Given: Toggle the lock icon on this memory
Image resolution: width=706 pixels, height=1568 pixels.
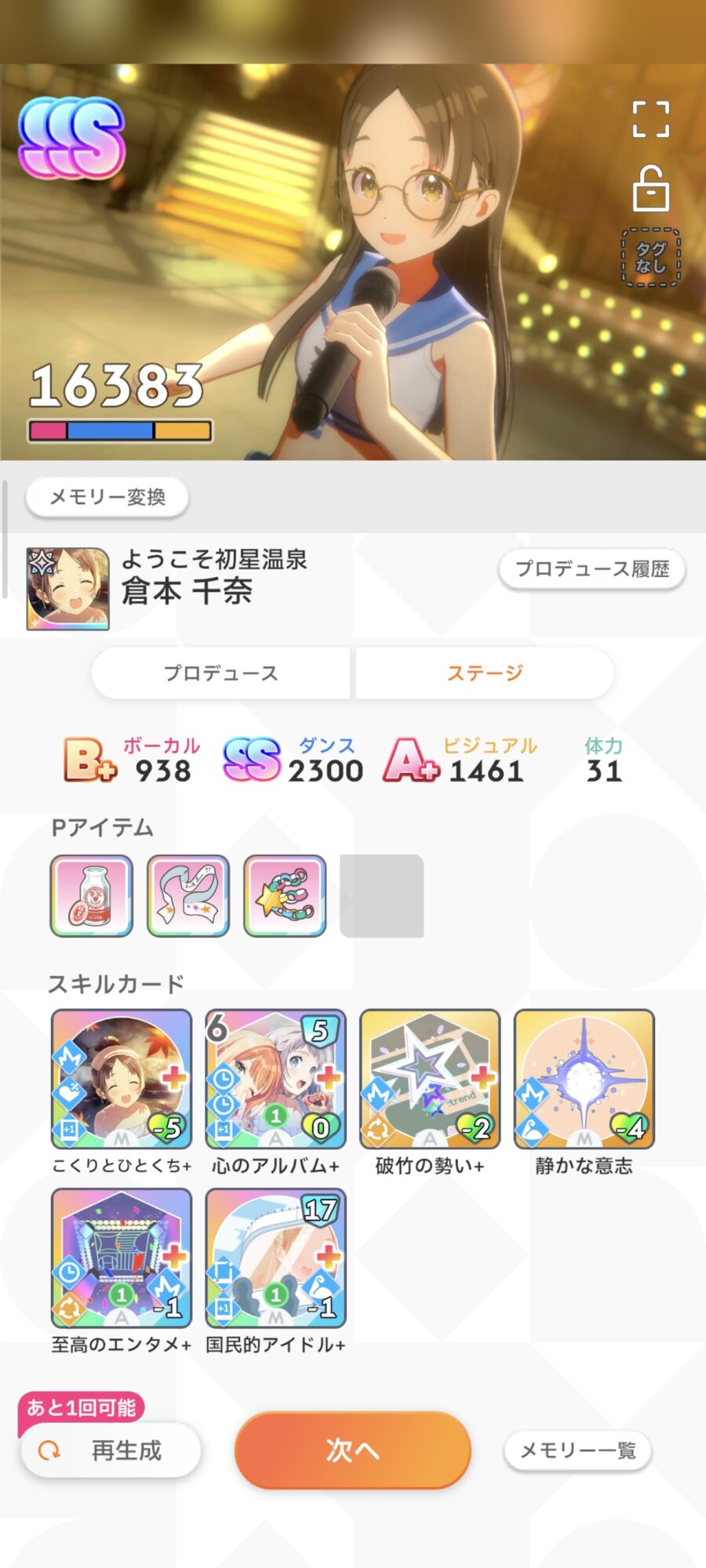Looking at the screenshot, I should (x=650, y=188).
